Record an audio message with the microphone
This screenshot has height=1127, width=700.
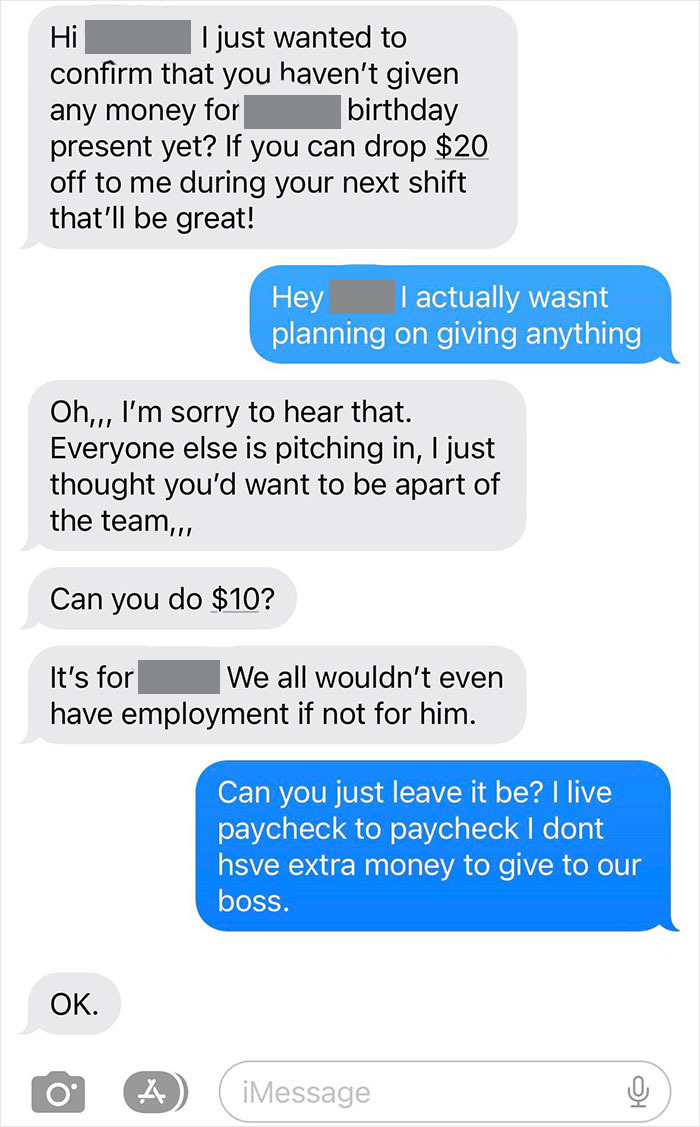point(637,1092)
